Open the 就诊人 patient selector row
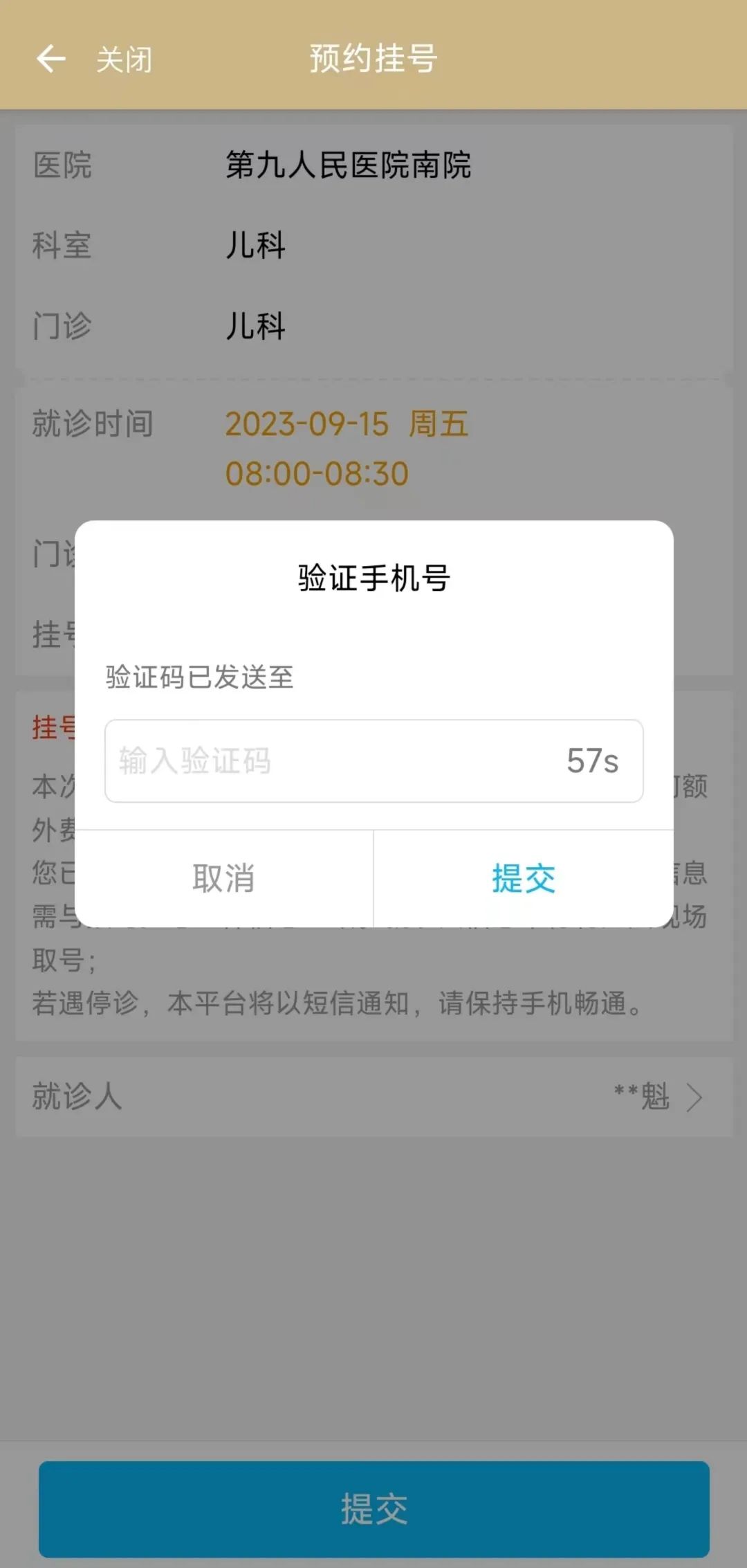 click(373, 1097)
